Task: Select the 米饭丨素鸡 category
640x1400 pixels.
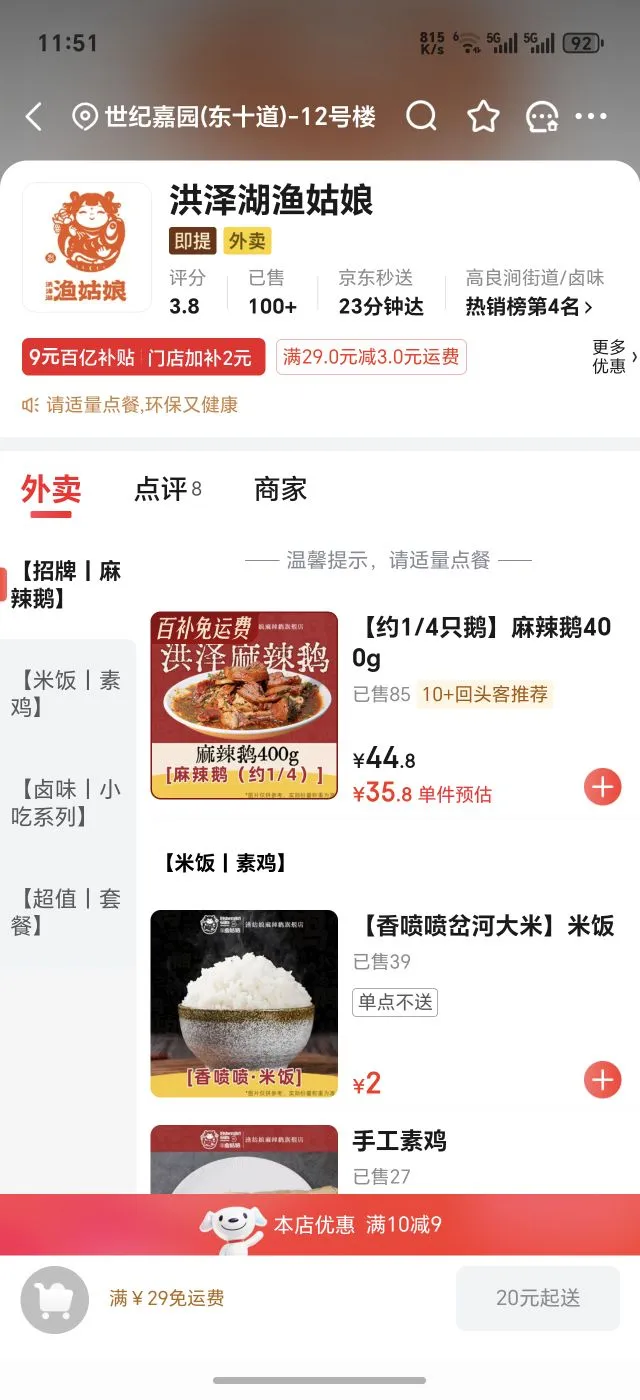Action: click(66, 694)
